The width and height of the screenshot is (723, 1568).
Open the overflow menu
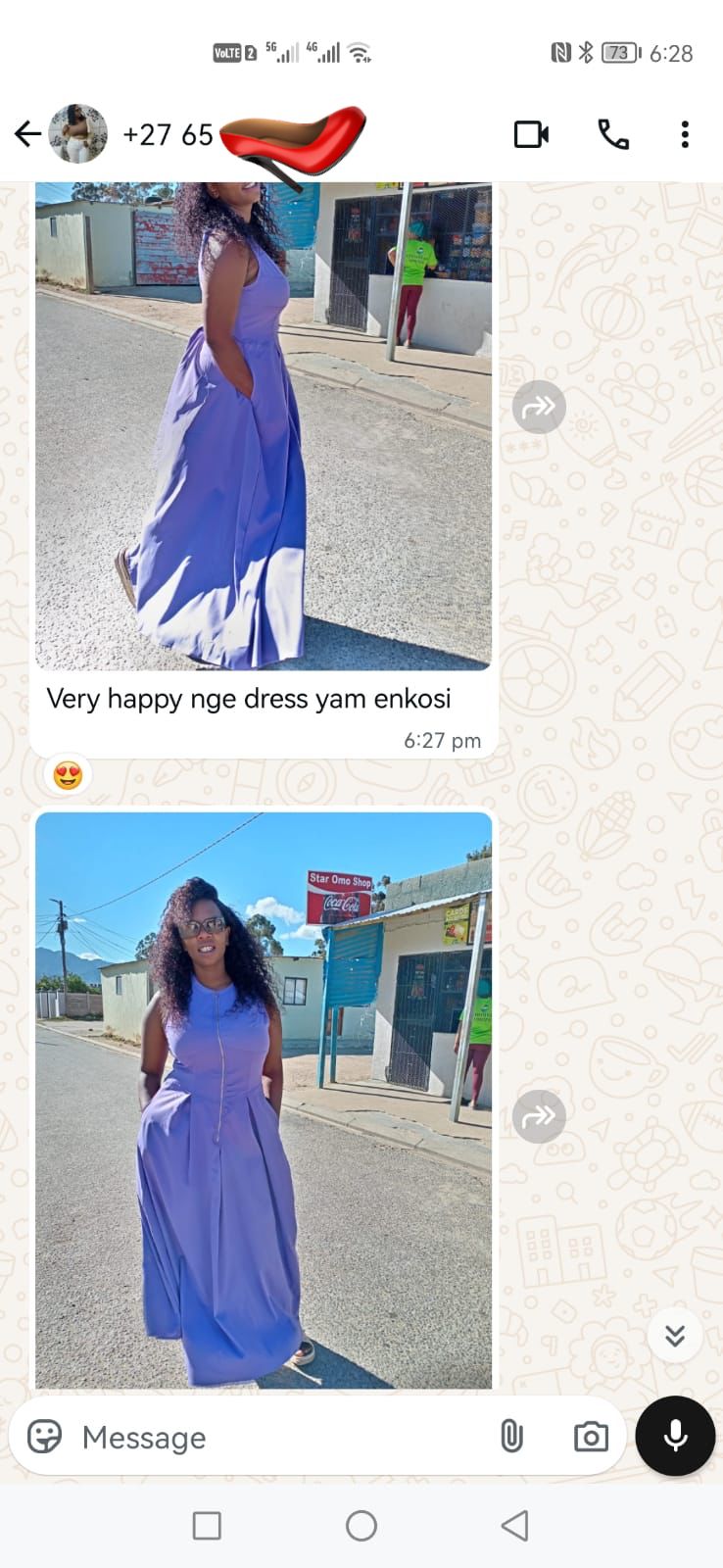point(685,134)
